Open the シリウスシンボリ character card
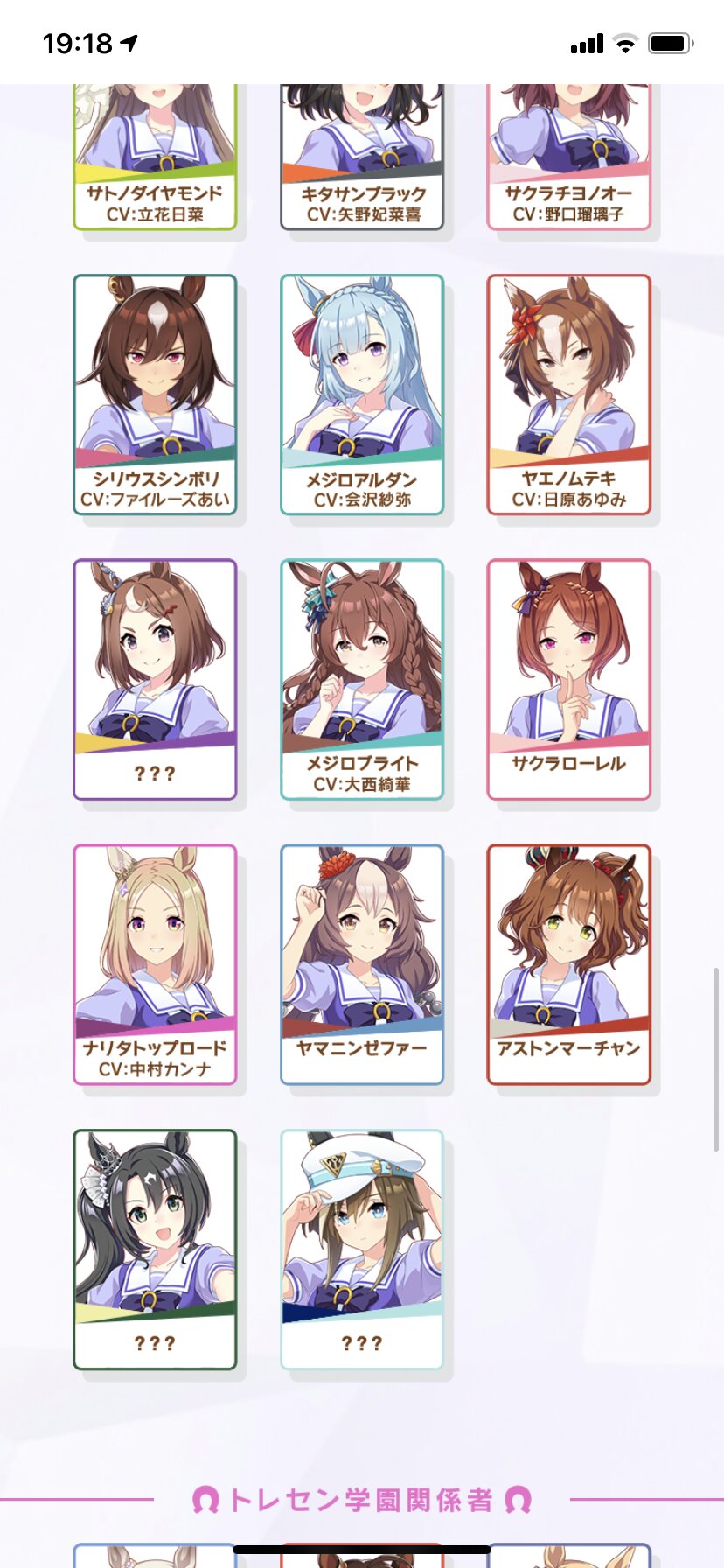 click(x=155, y=395)
